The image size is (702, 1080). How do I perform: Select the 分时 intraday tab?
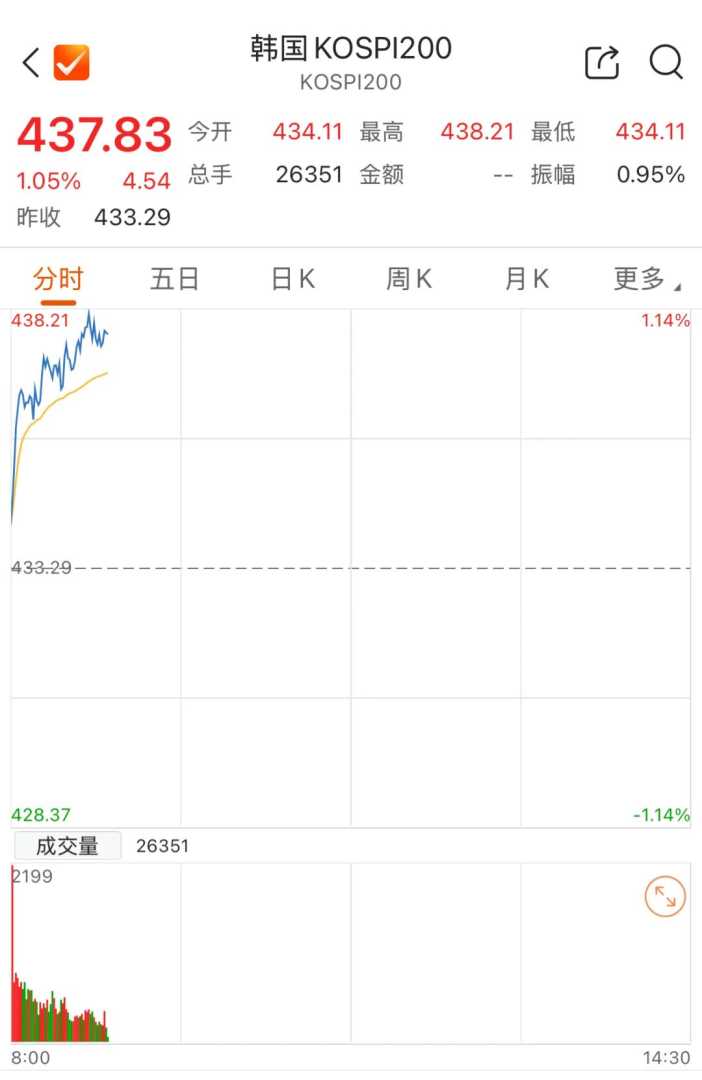[58, 279]
